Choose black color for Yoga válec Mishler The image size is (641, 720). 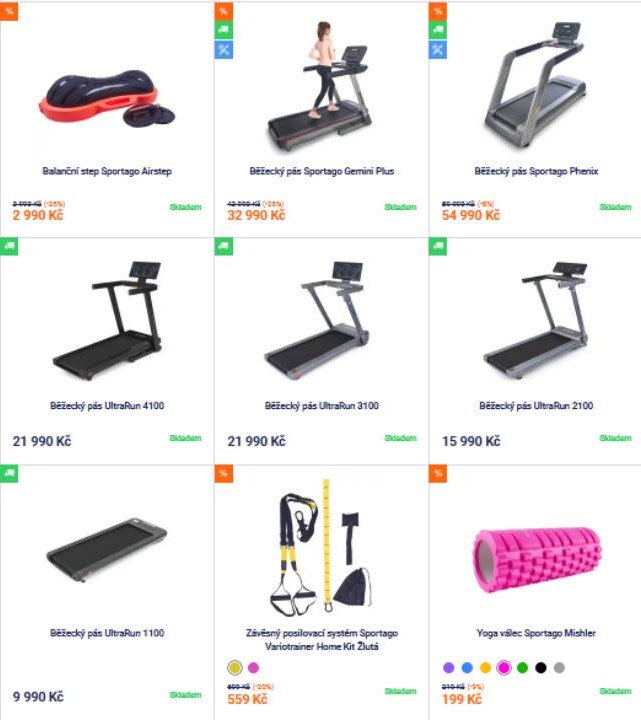pyautogui.click(x=541, y=668)
